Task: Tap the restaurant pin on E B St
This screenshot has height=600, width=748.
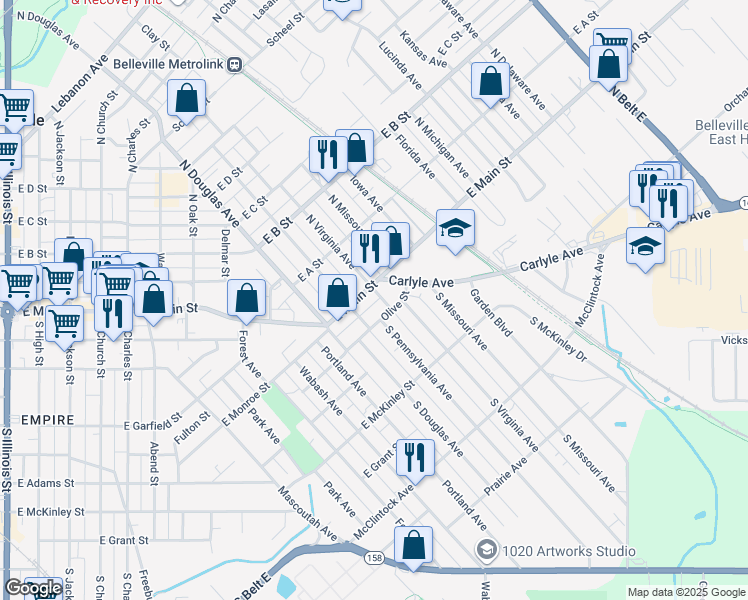Action: point(328,156)
